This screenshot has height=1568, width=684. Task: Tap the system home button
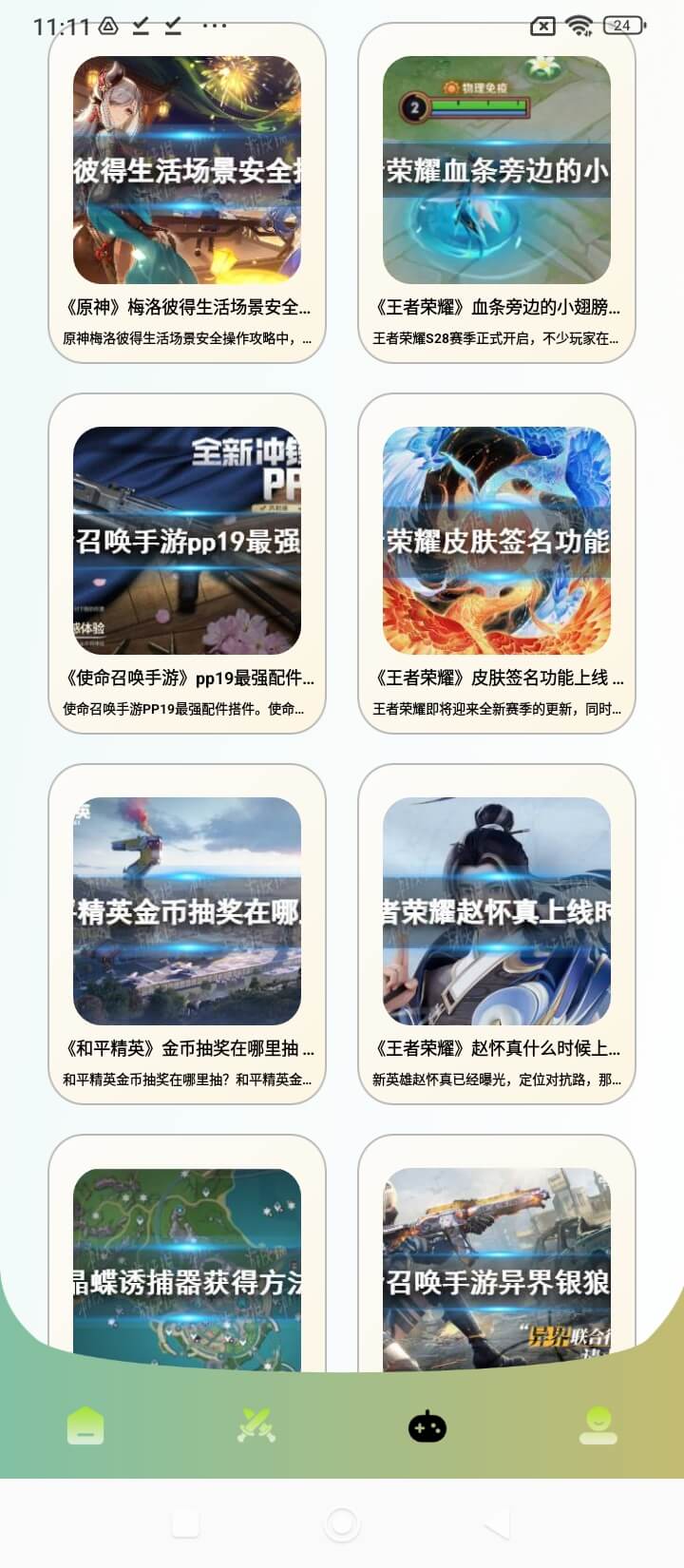342,1524
